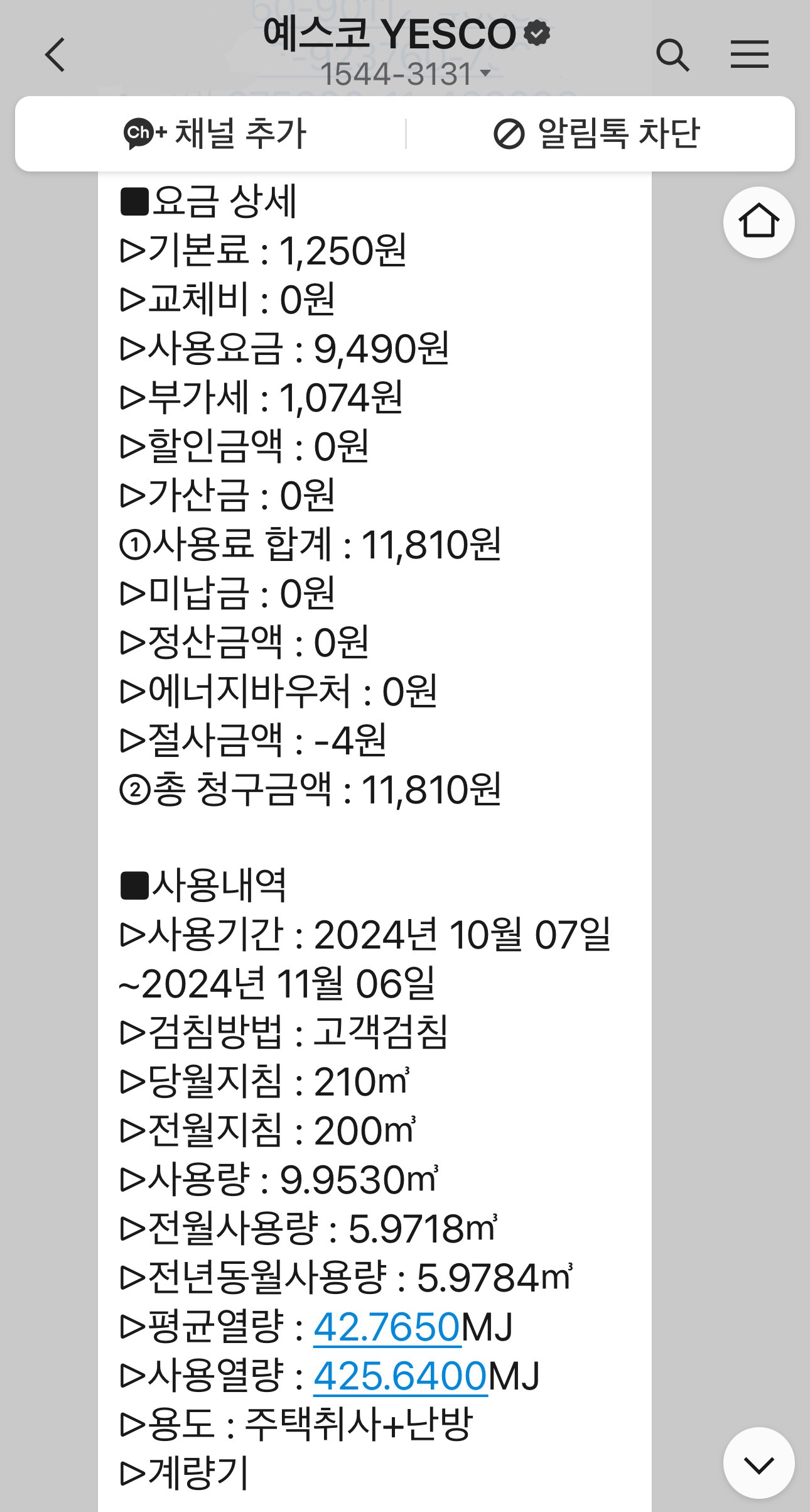Go back from the YESCO chat
Viewport: 810px width, 1512px height.
(x=55, y=55)
